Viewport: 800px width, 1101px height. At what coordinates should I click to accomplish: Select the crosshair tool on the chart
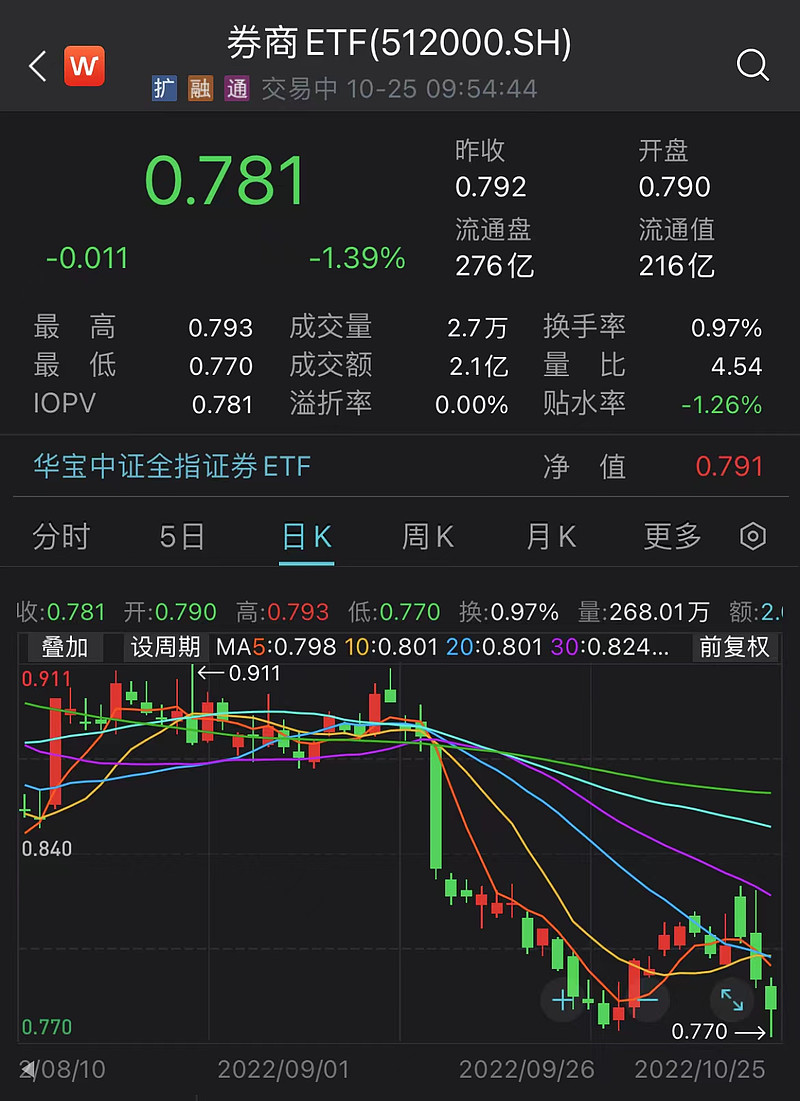coord(565,1000)
